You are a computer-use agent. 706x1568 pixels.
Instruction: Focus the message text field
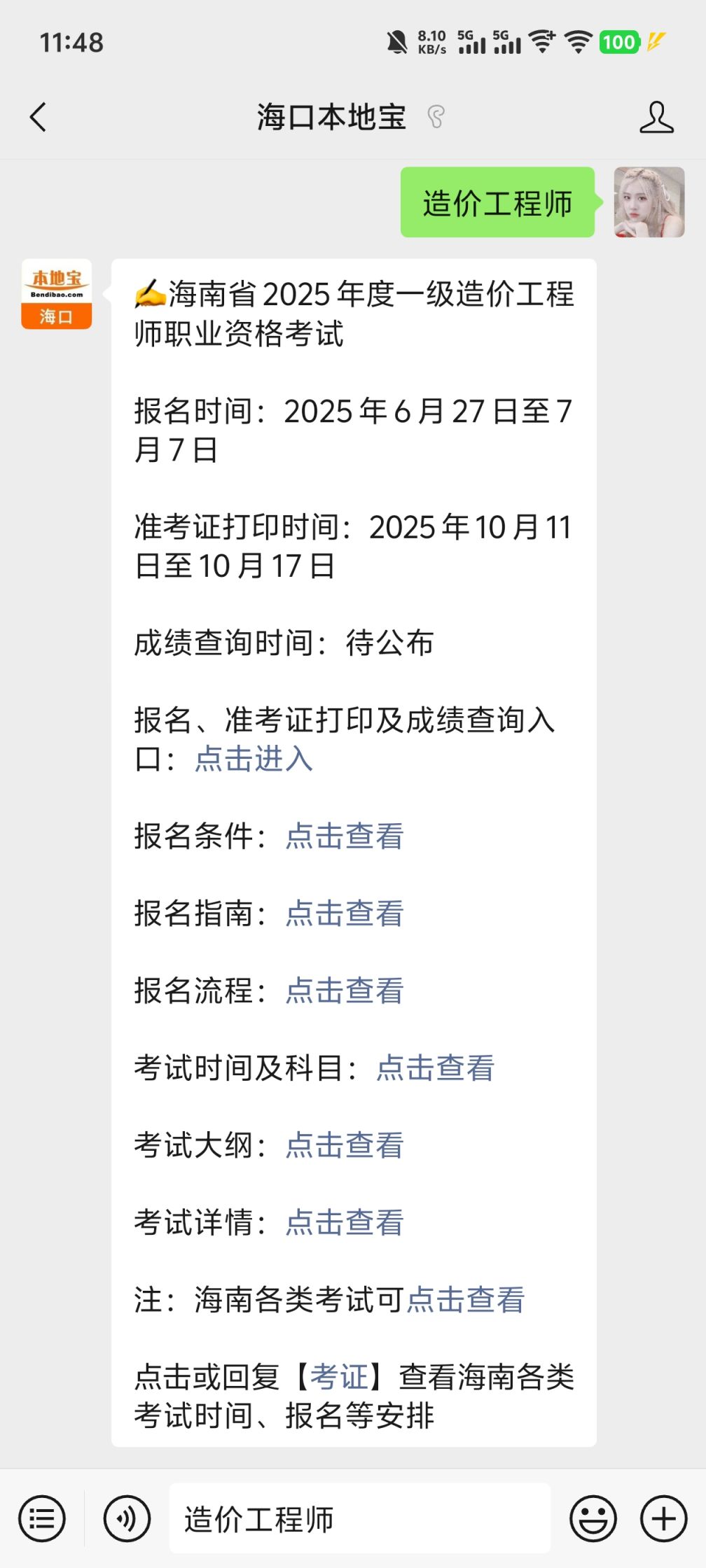(x=360, y=1518)
